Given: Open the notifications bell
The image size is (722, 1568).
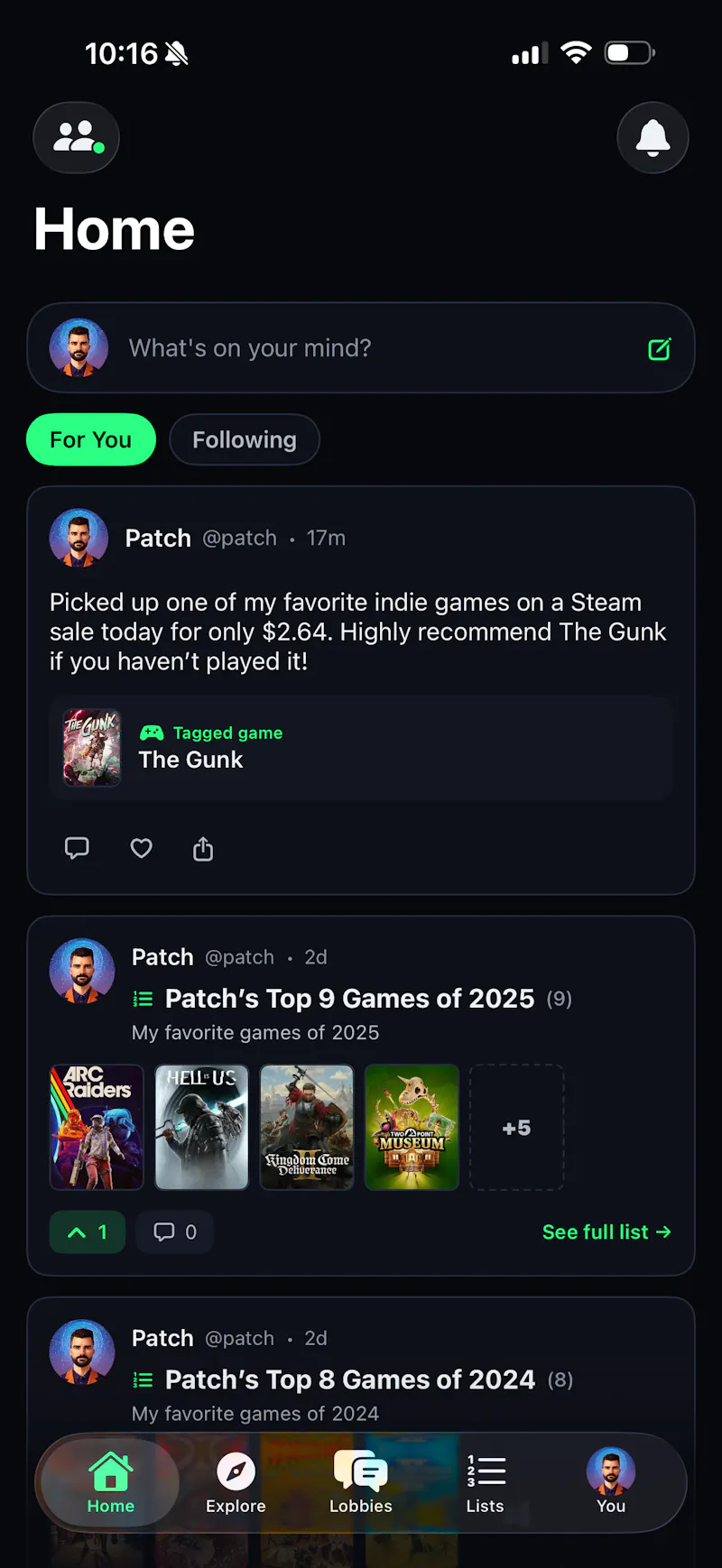Looking at the screenshot, I should (x=653, y=137).
